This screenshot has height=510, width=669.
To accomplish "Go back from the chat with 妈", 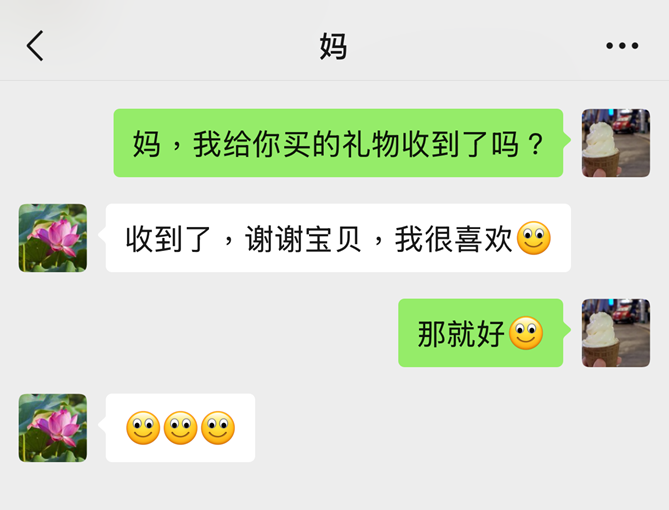I will pyautogui.click(x=35, y=46).
